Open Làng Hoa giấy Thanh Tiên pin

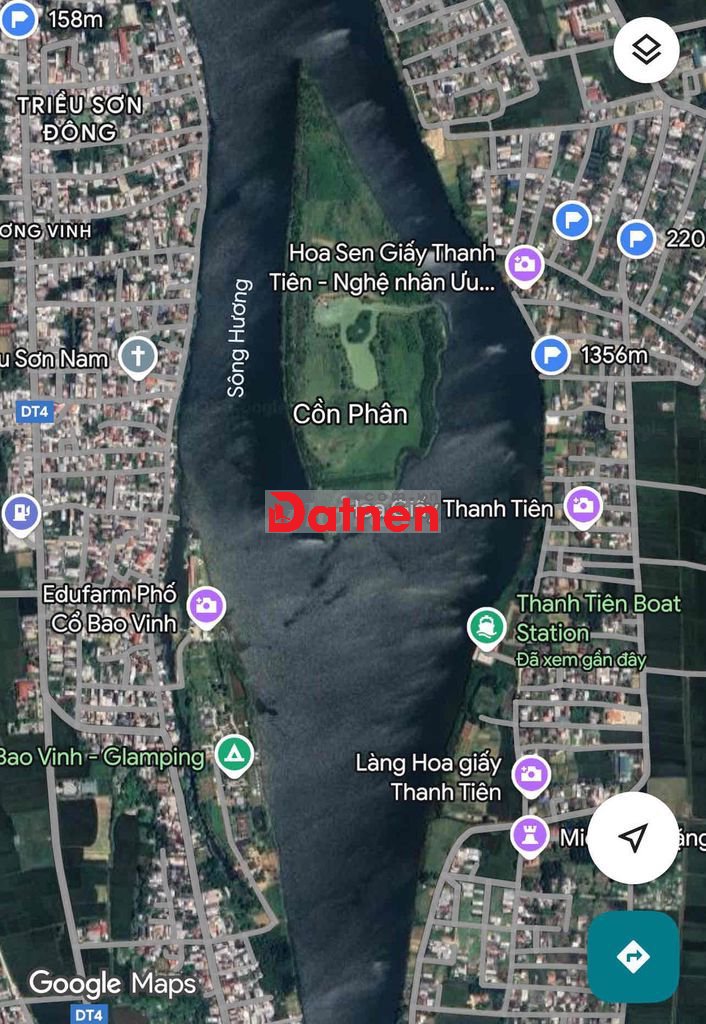tap(530, 774)
